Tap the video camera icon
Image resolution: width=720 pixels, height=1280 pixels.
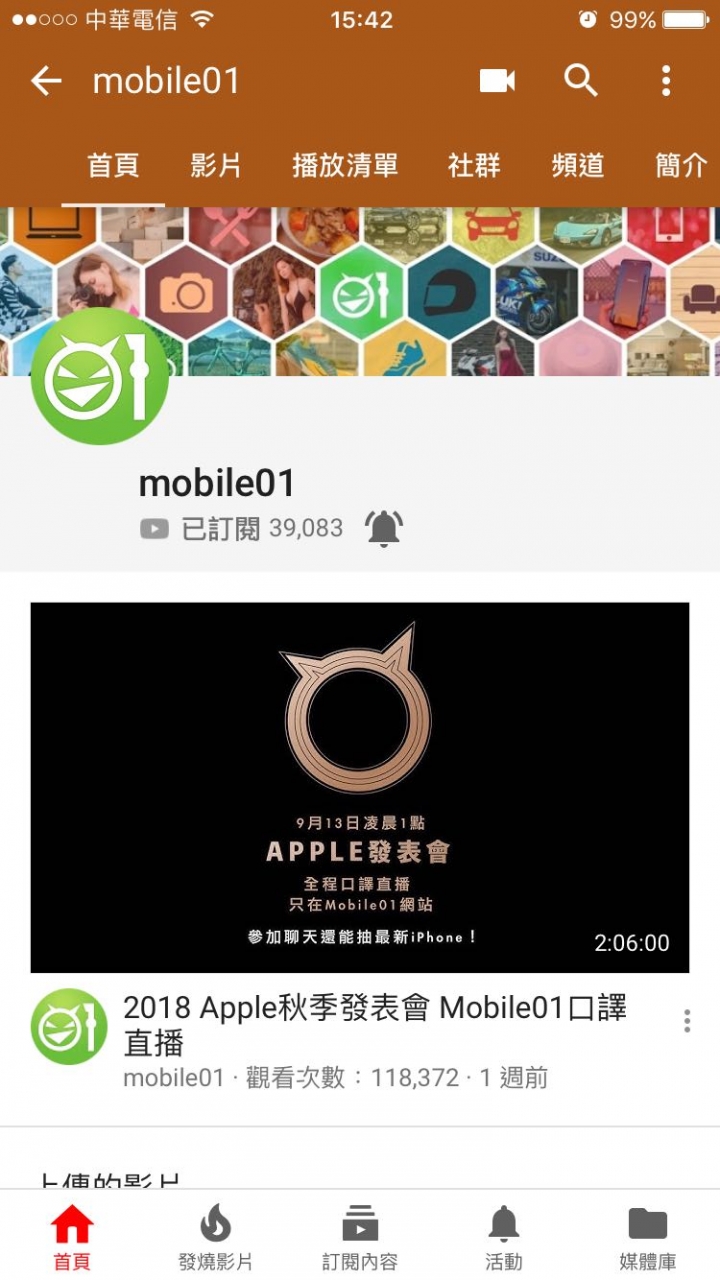point(497,81)
